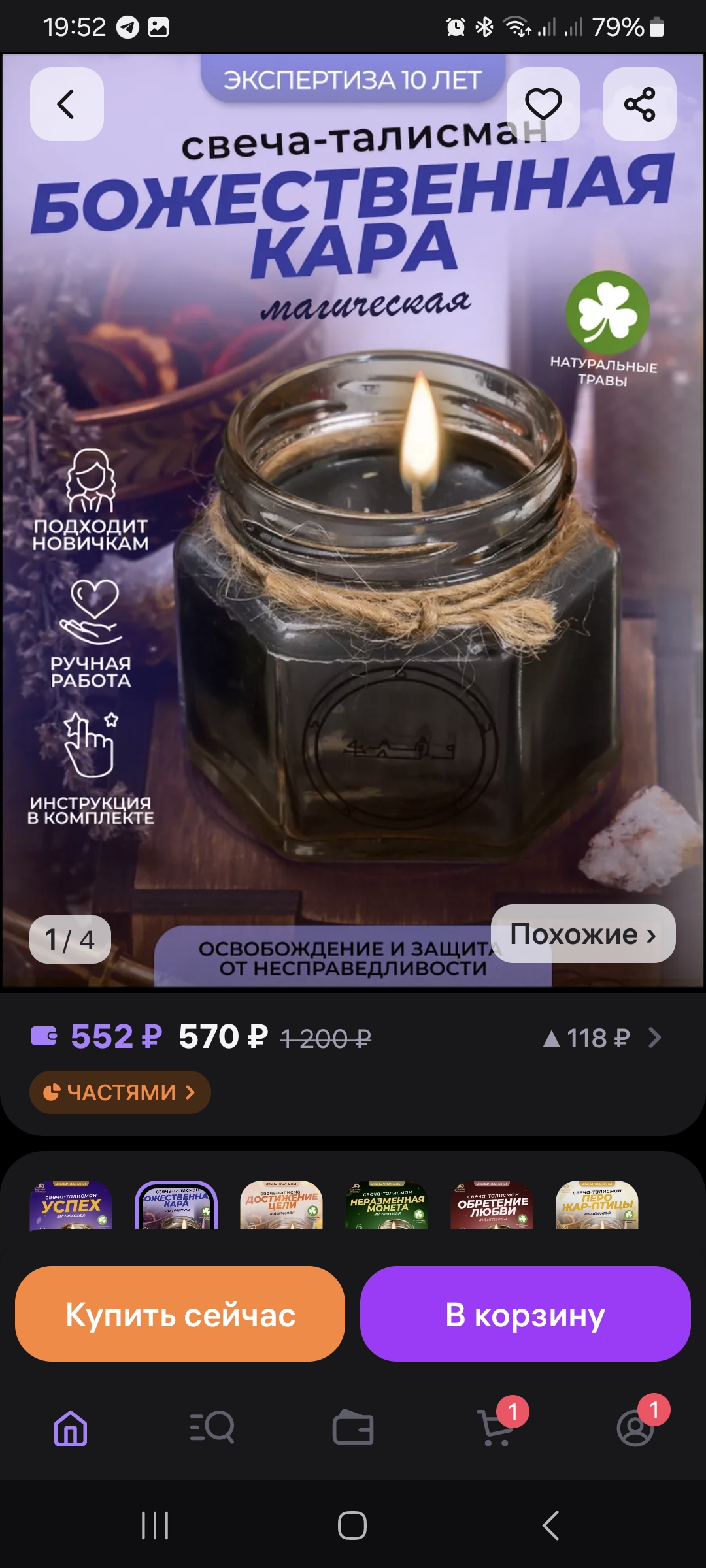Open Похожие similar products
The image size is (706, 1568).
[580, 934]
